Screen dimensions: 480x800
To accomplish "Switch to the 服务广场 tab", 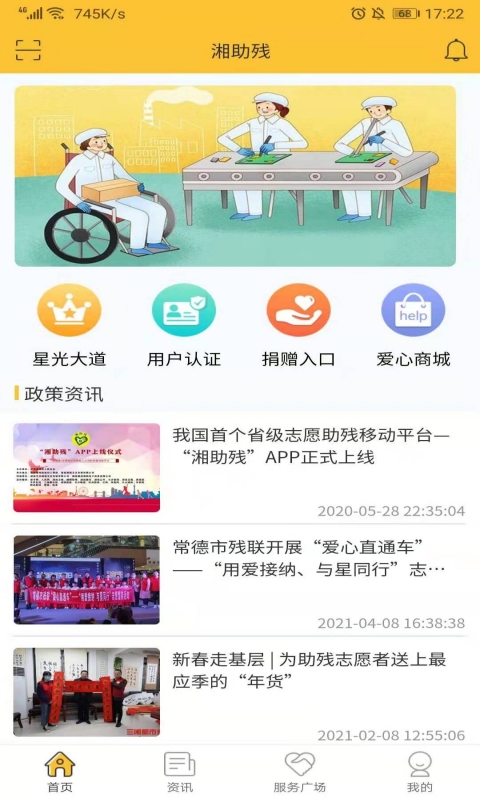I will 299,772.
